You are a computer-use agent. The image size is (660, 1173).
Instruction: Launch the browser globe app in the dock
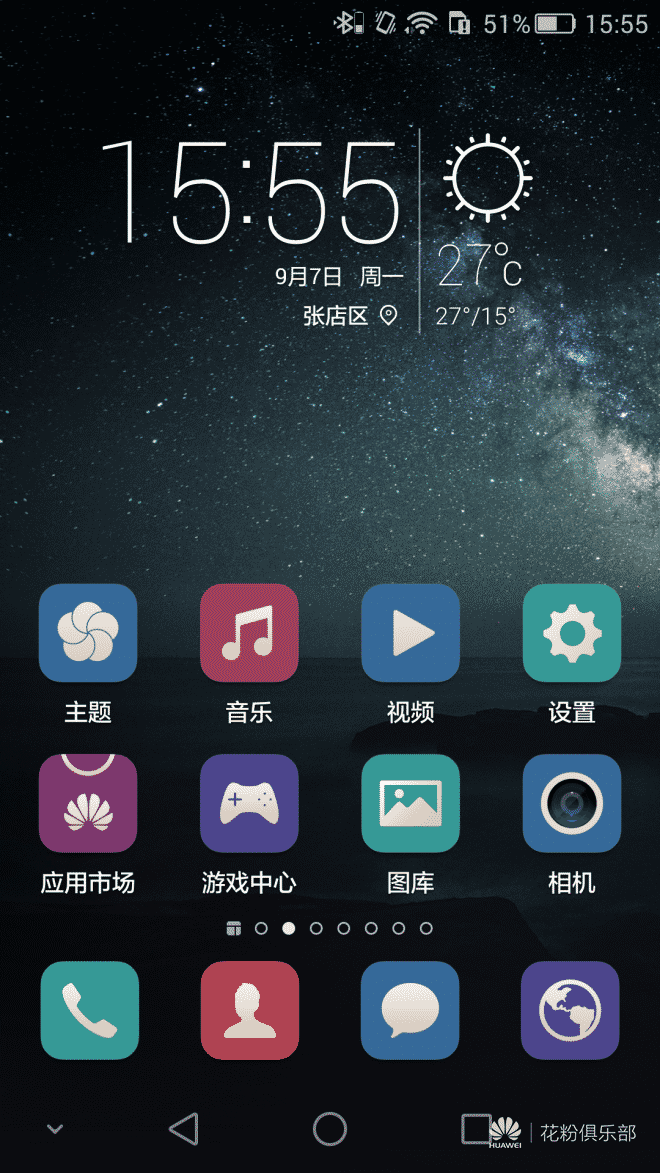570,1010
